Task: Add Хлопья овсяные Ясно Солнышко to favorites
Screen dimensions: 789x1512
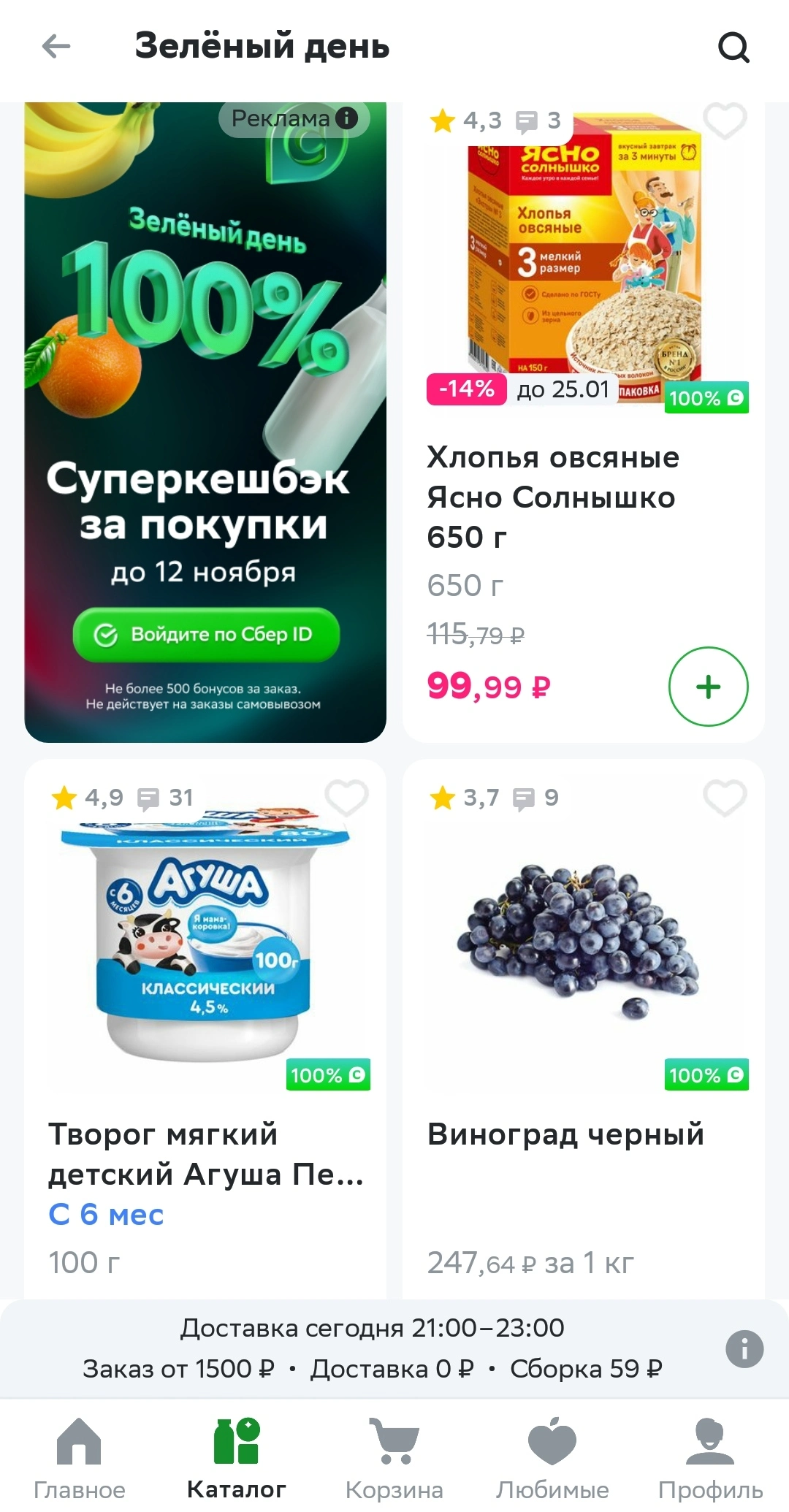Action: pyautogui.click(x=725, y=120)
